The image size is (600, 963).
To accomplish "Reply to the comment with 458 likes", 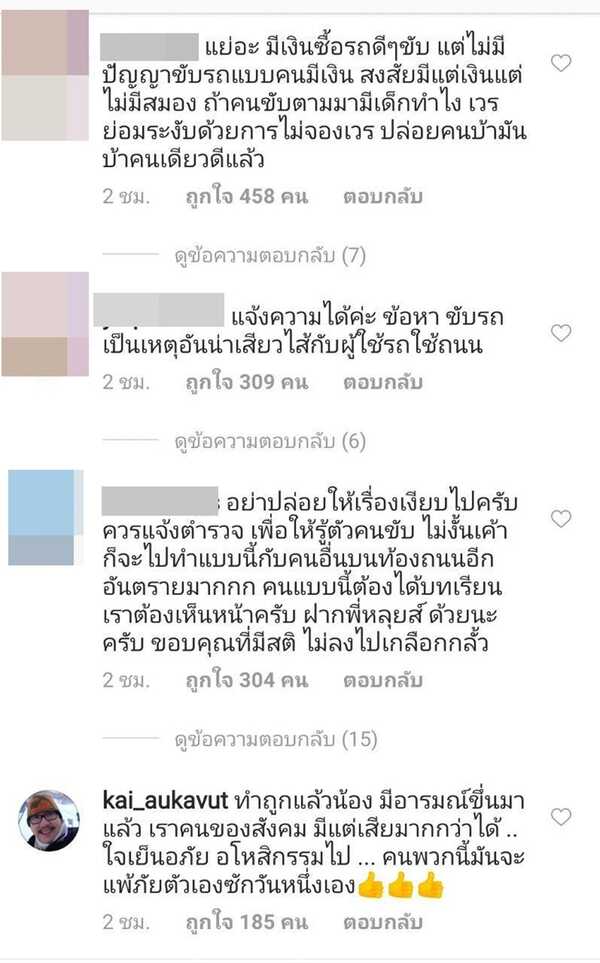I will (383, 198).
